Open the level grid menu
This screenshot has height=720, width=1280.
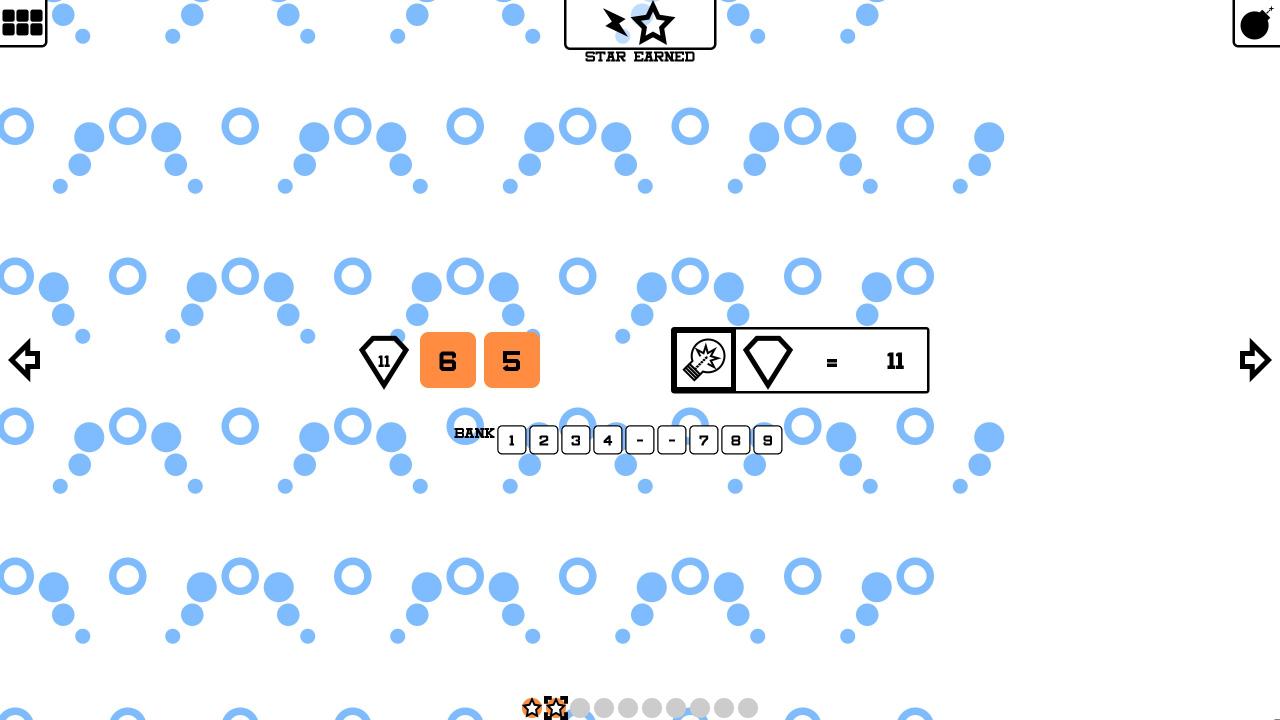[22, 22]
